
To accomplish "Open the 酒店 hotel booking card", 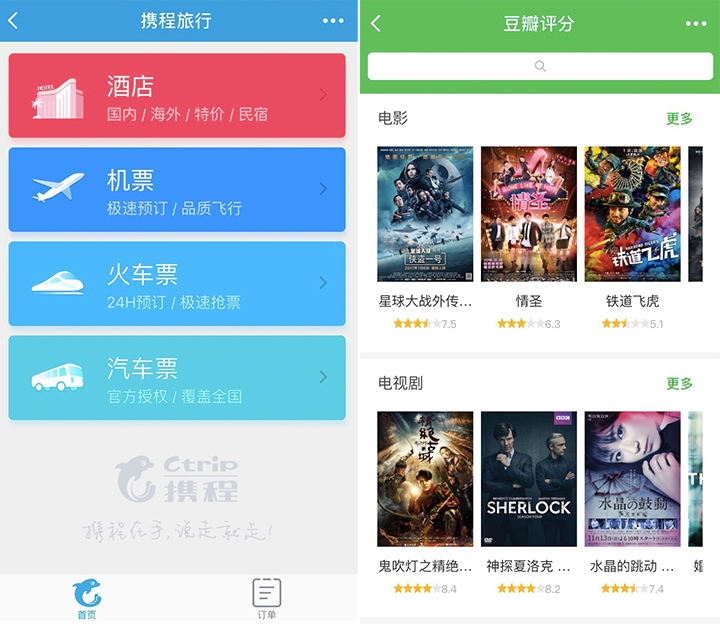I will [177, 96].
